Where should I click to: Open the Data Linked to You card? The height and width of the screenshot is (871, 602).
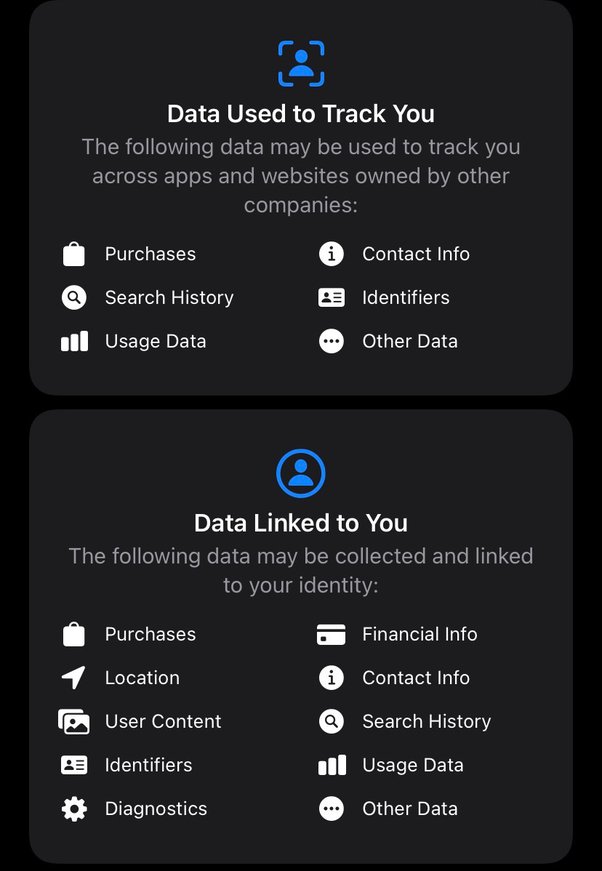[x=300, y=522]
